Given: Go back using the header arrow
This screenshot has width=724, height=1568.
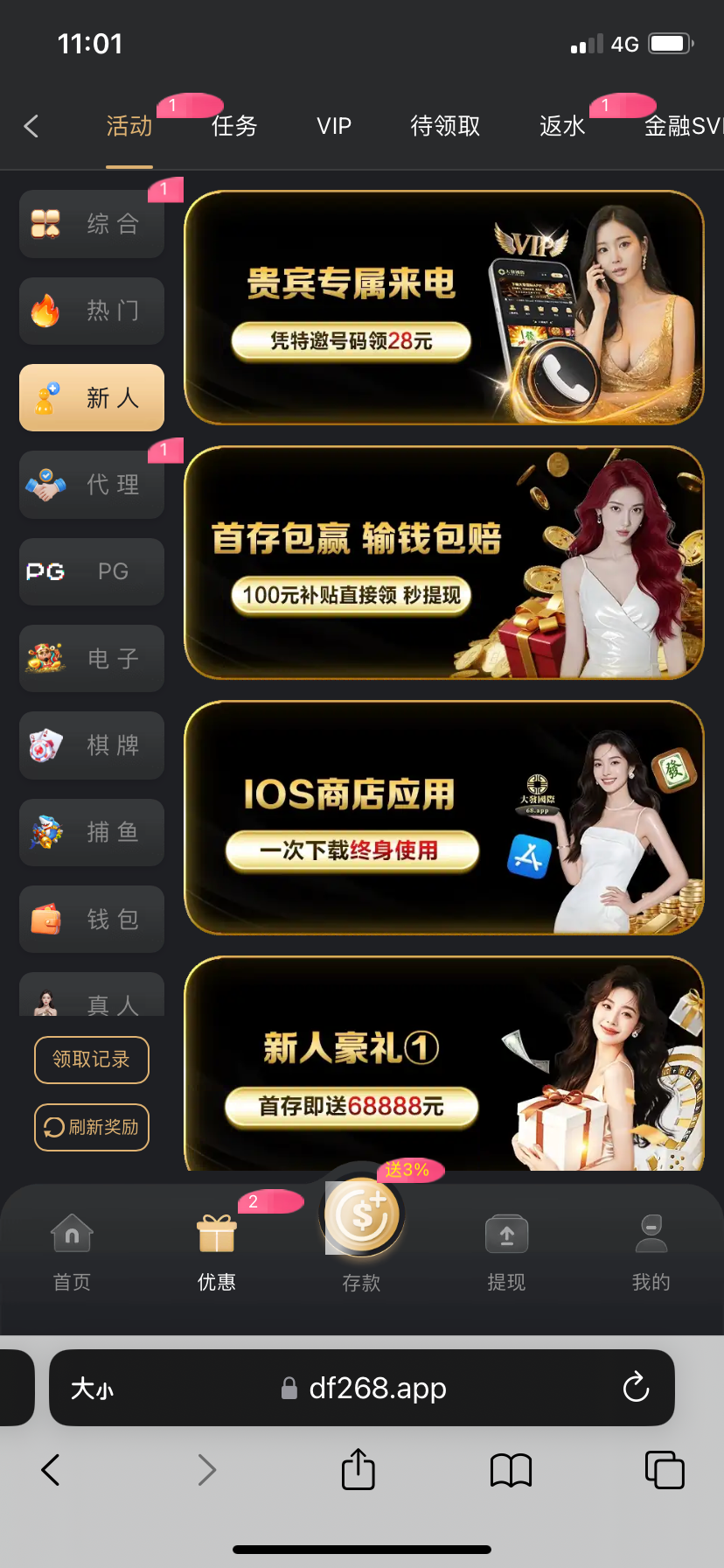Looking at the screenshot, I should click(x=31, y=127).
